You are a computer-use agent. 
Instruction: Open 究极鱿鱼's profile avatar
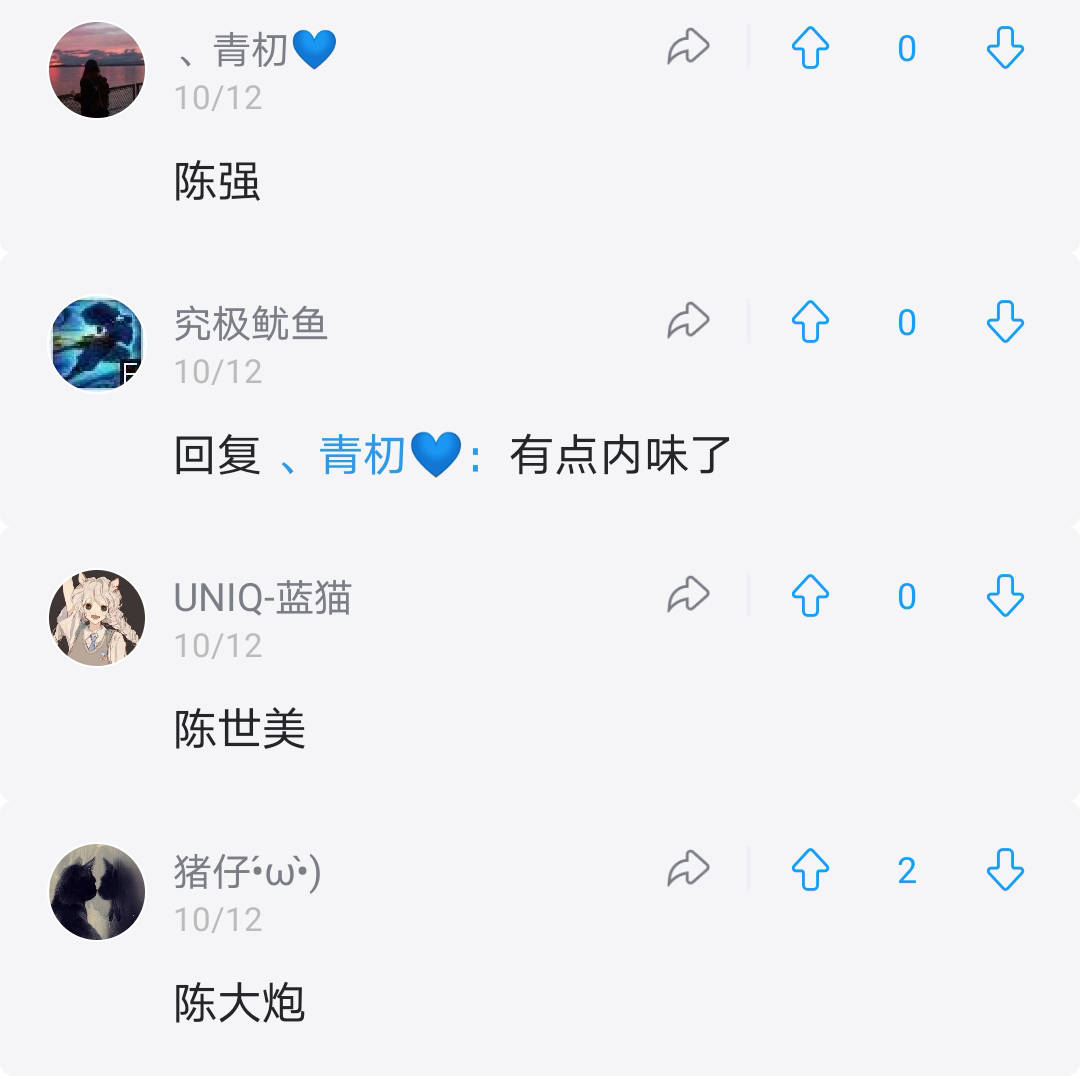(x=97, y=344)
